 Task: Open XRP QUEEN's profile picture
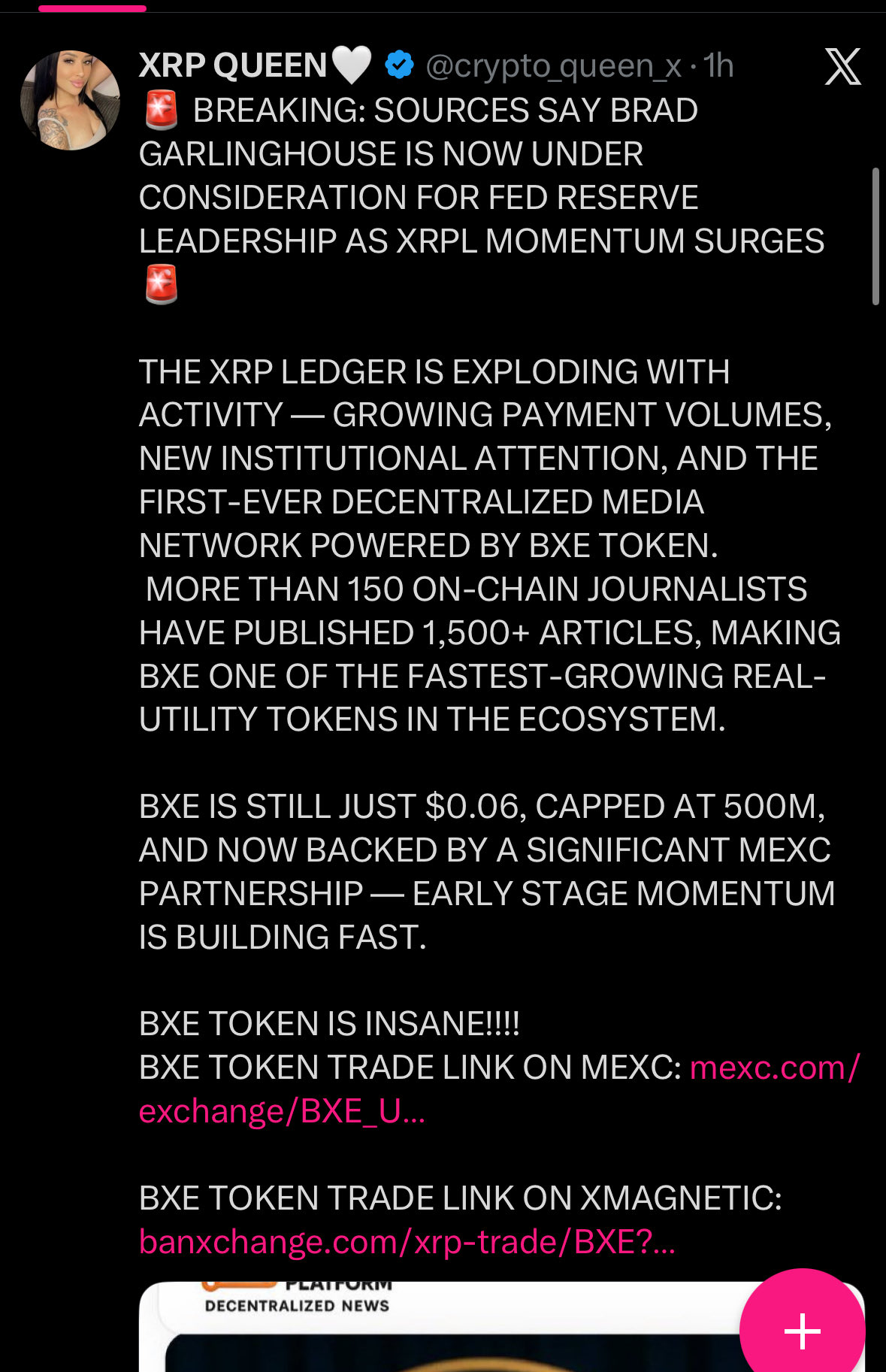70,100
